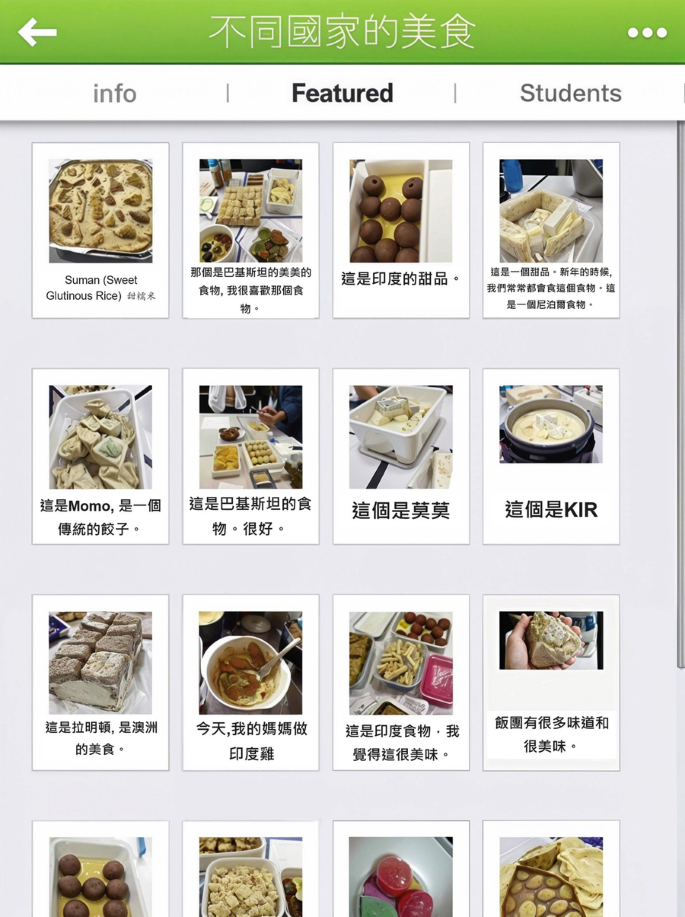Open the 那個是巴基斯坦的美美的食物 card
The width and height of the screenshot is (685, 917).
(x=251, y=230)
